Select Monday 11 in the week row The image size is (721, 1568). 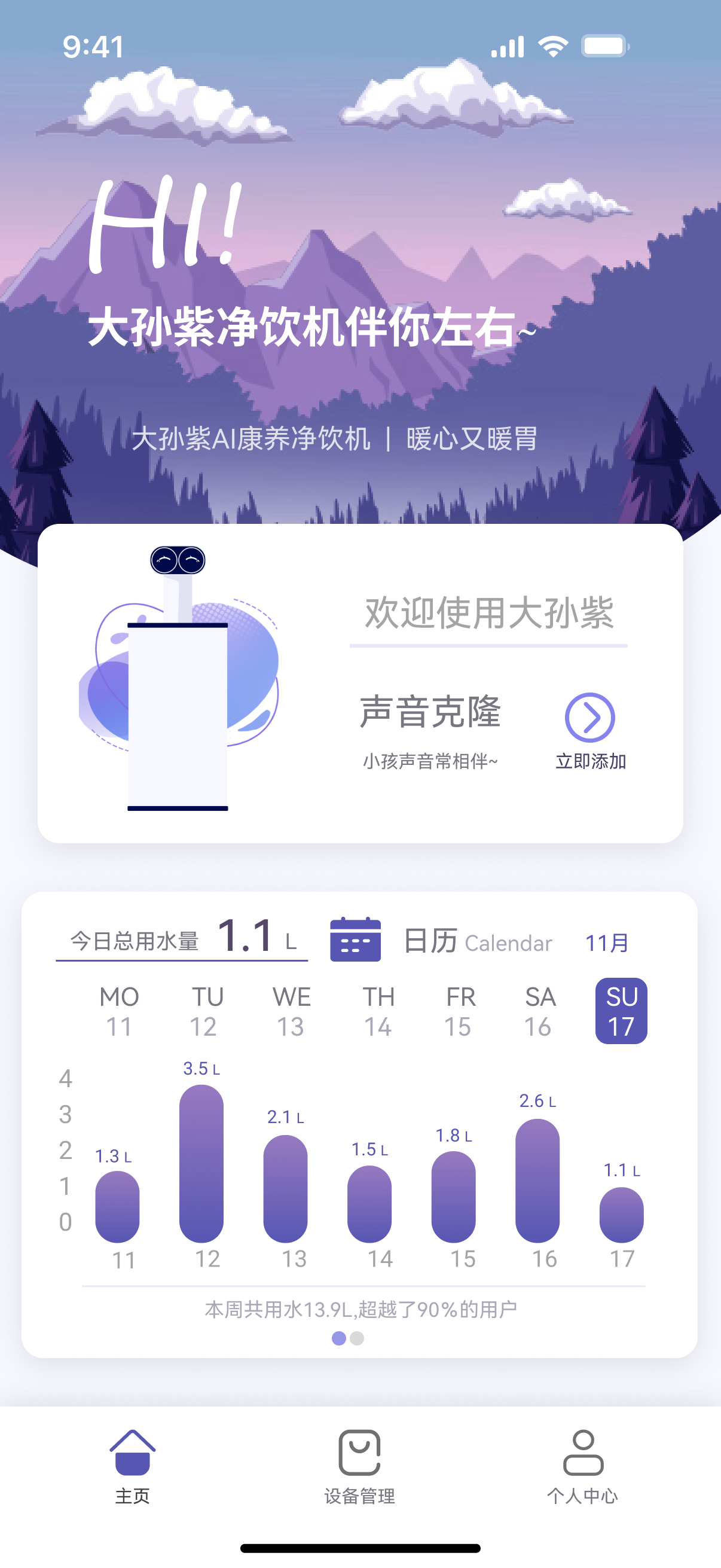click(x=119, y=1011)
